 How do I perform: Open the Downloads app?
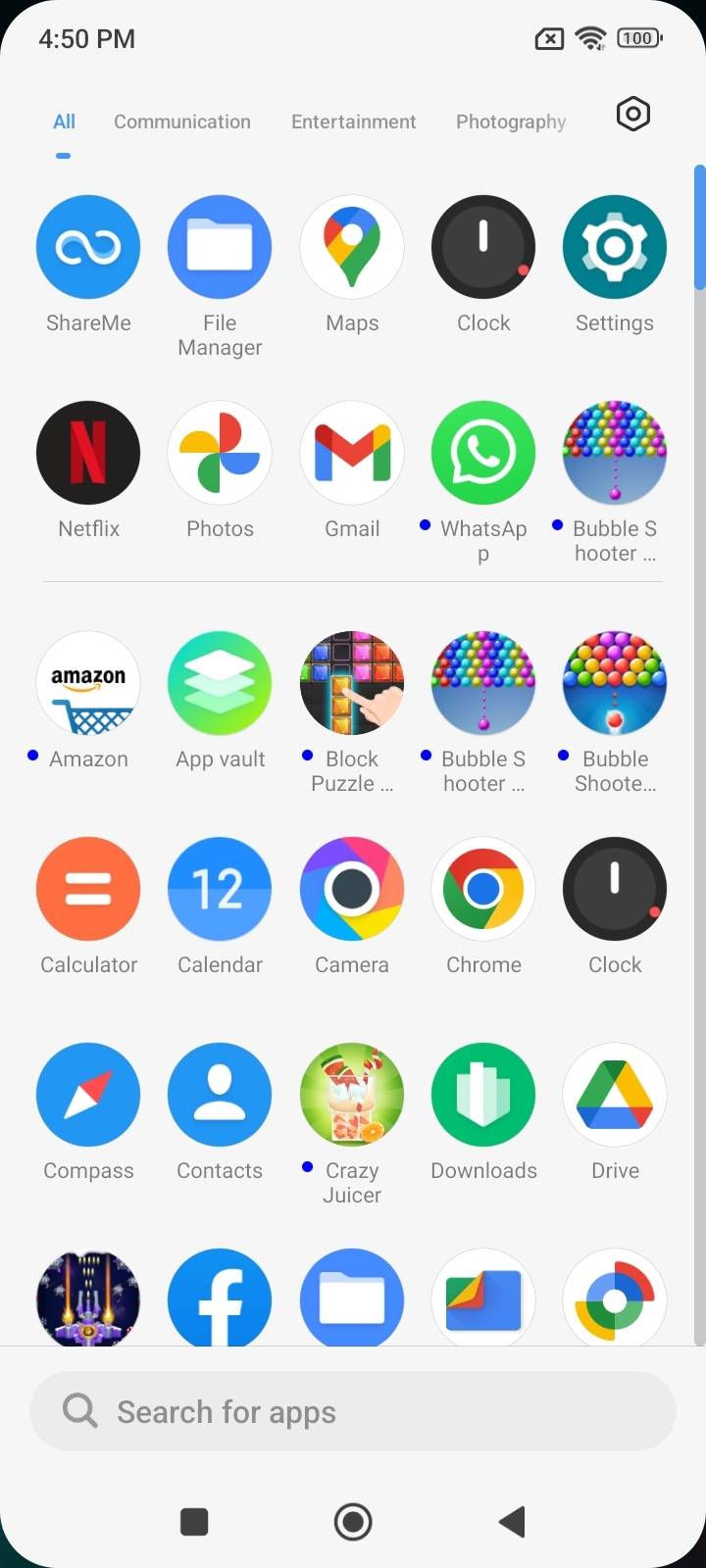[483, 1095]
